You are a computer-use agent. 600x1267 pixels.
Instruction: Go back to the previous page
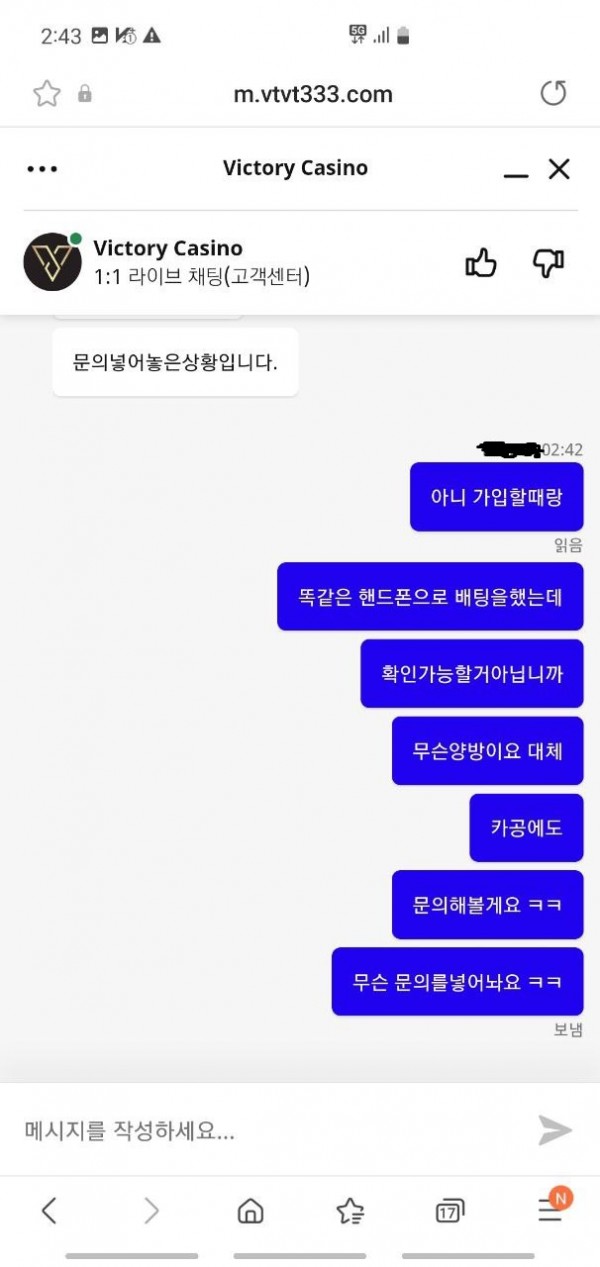pyautogui.click(x=48, y=1211)
